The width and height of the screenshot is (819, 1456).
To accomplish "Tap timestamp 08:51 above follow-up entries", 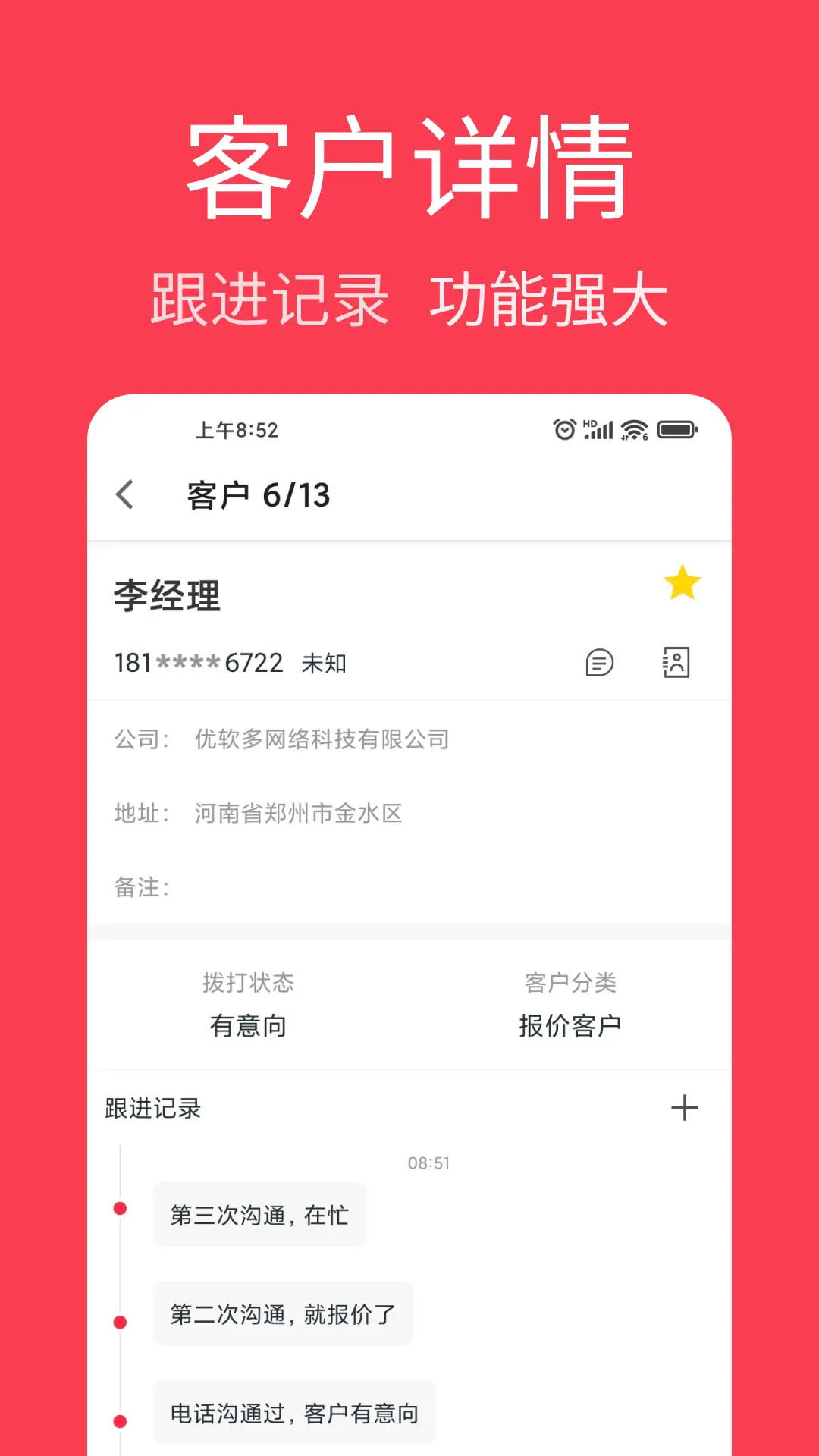I will pos(428,1163).
